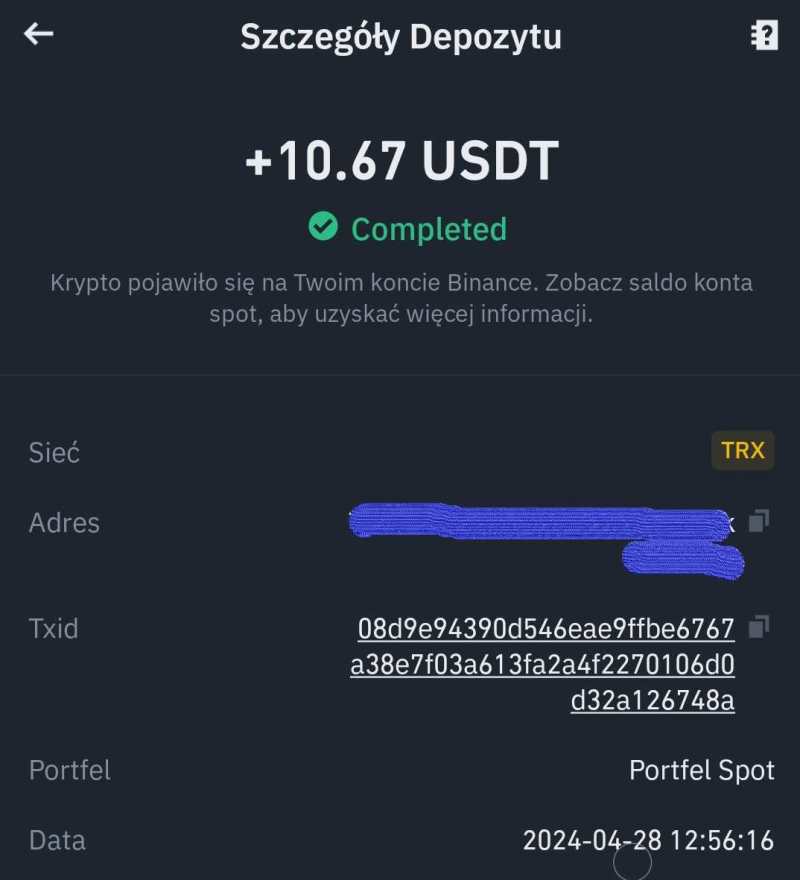The width and height of the screenshot is (800, 880).
Task: Copy the deposit address
Action: (759, 521)
